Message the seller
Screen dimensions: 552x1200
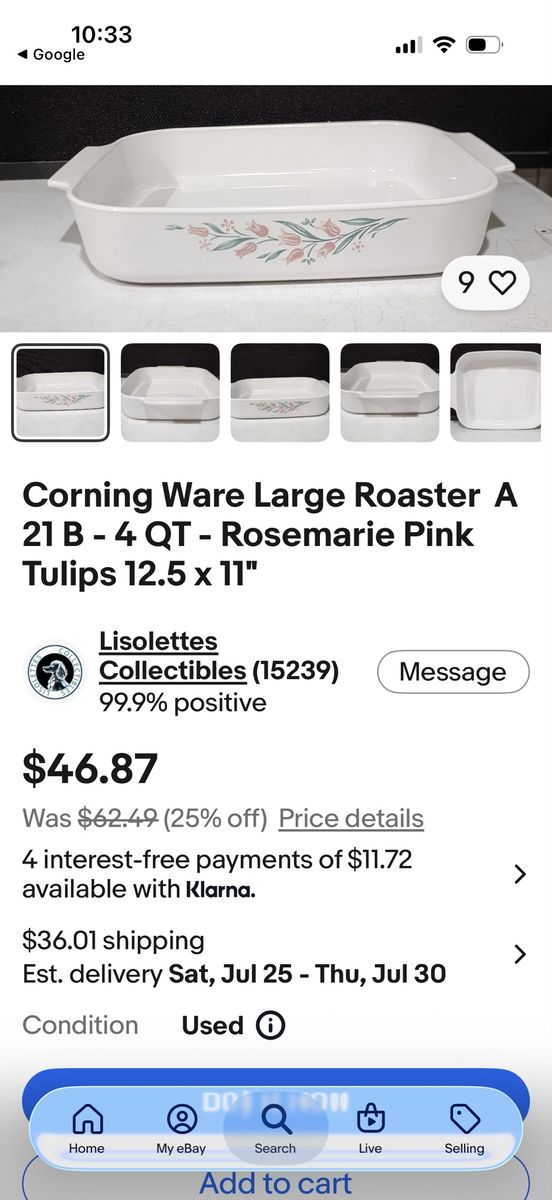click(x=453, y=672)
